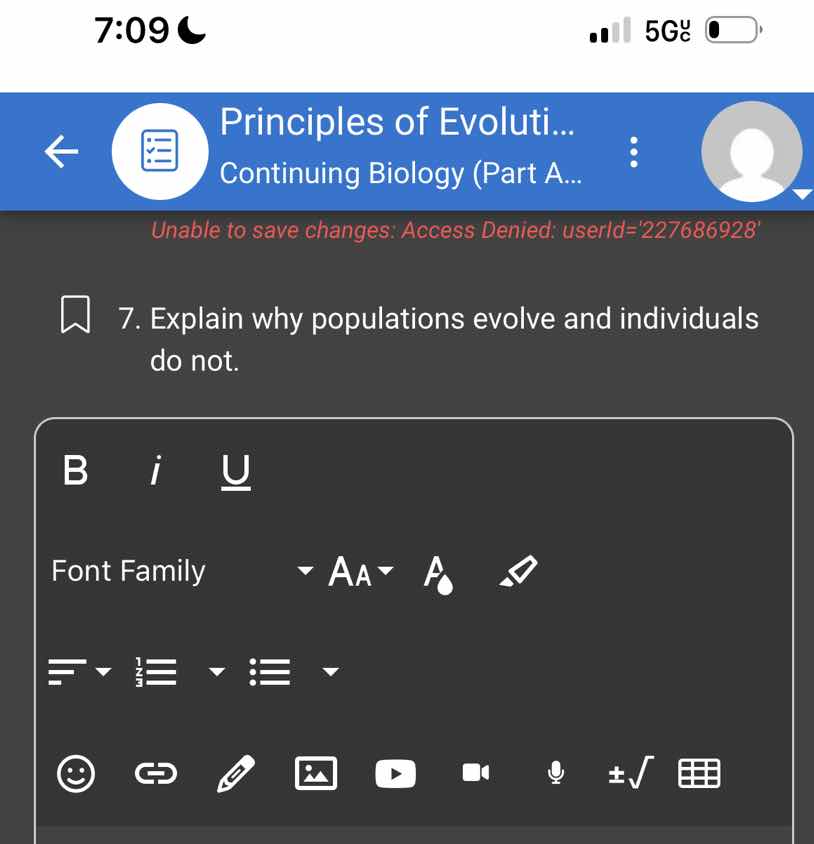Toggle bold formatting
Viewport: 814px width, 844px height.
click(75, 470)
